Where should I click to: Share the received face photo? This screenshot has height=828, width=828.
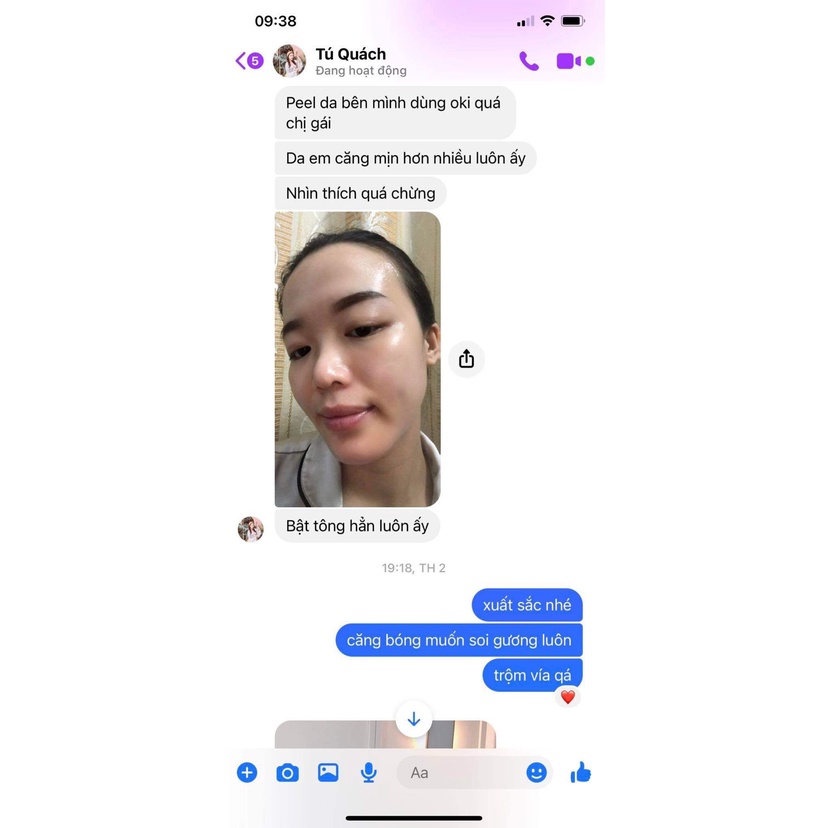coord(466,359)
